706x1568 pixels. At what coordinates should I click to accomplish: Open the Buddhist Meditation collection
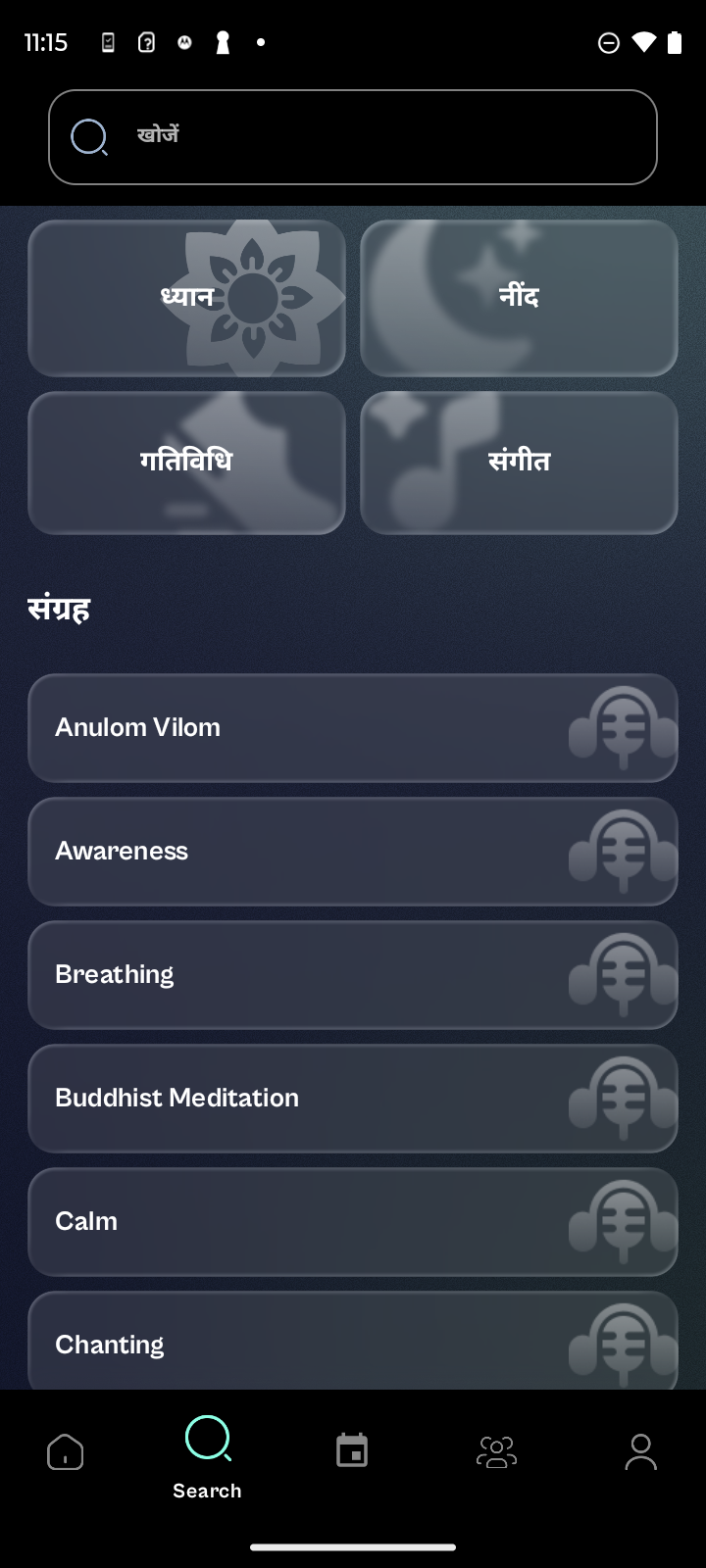pos(353,1099)
